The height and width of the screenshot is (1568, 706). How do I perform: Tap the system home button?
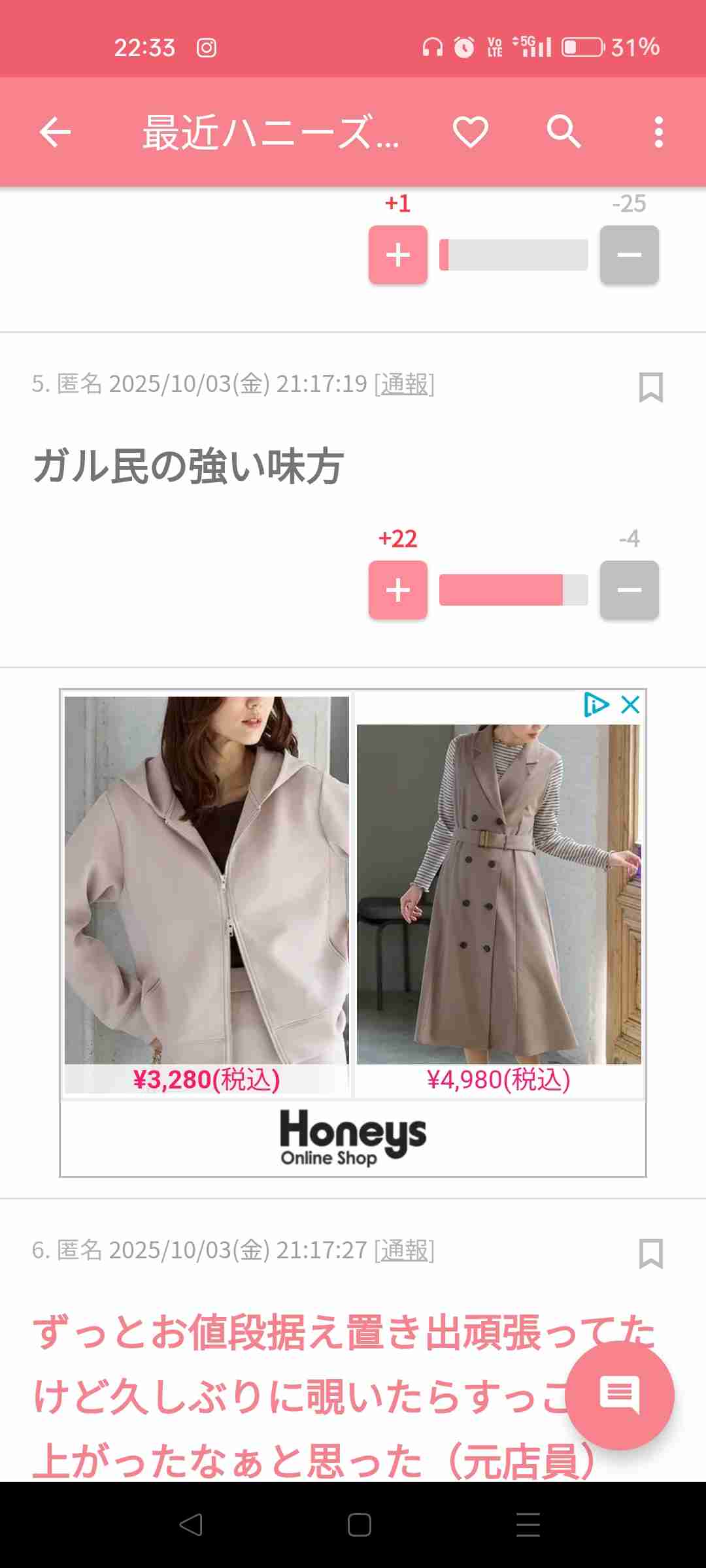359,1525
